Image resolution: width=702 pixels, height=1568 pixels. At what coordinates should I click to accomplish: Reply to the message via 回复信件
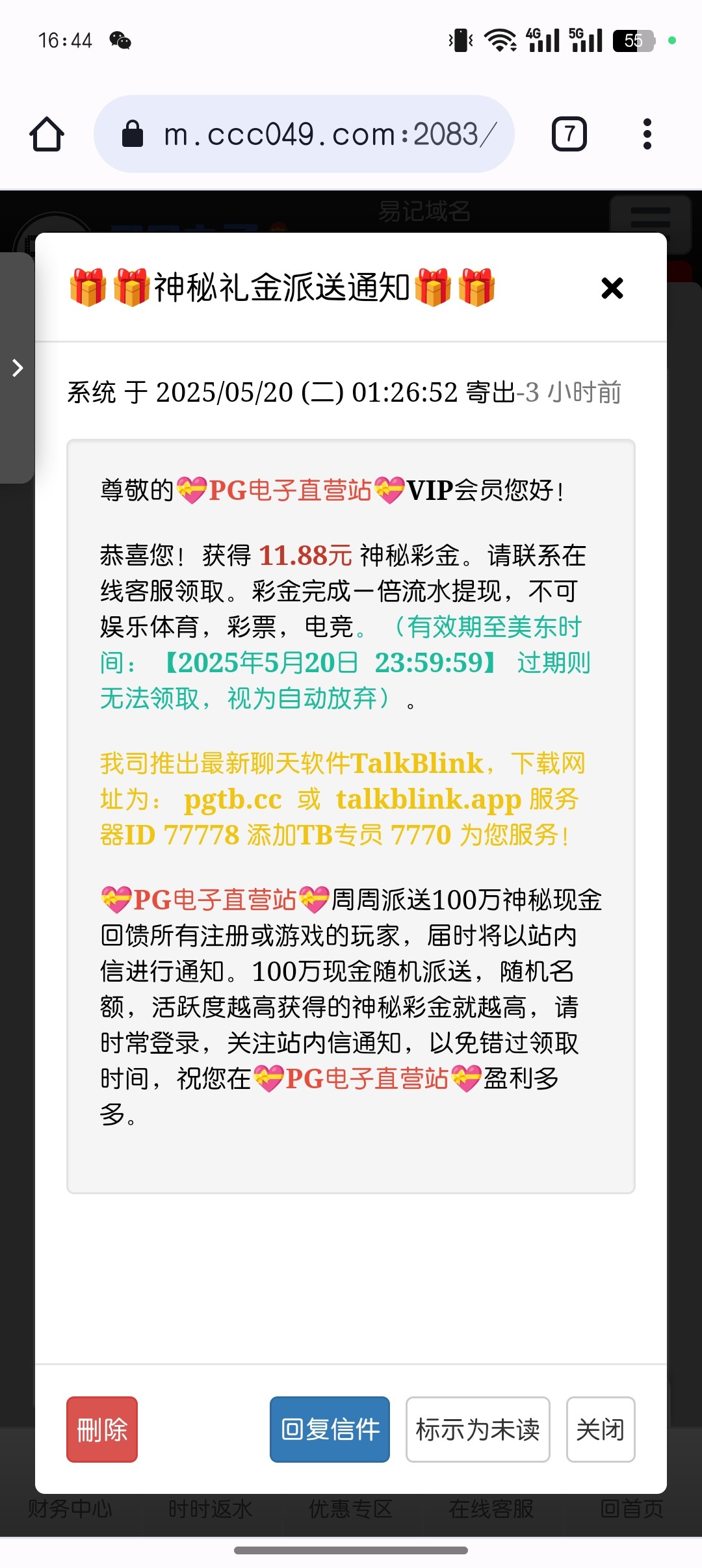pos(330,1430)
